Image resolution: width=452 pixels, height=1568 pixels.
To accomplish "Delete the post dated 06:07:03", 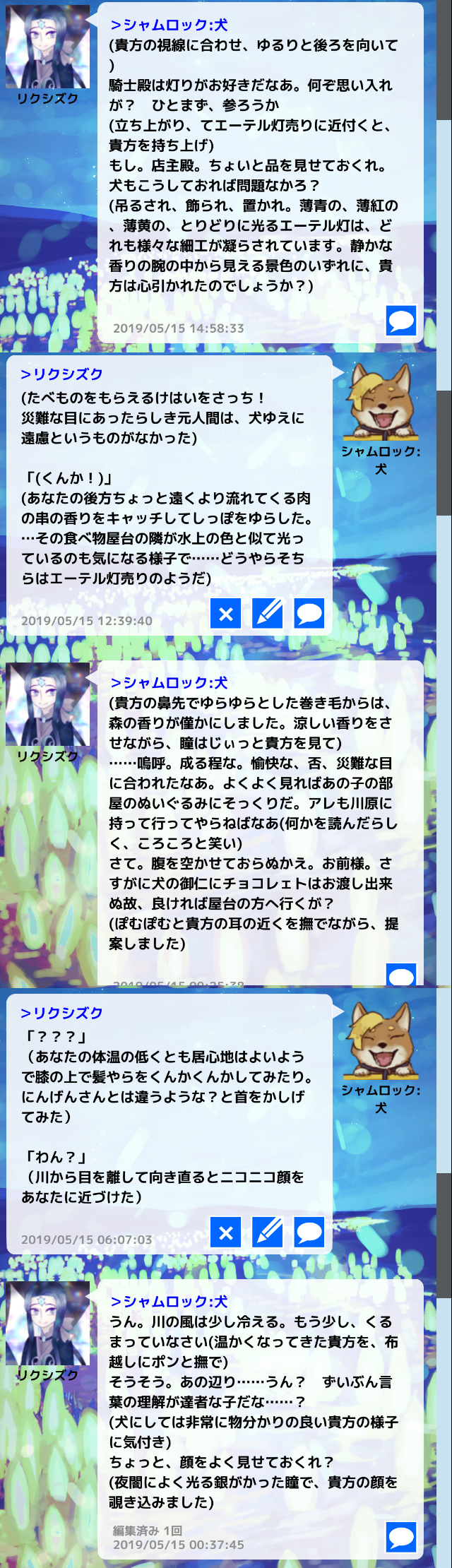I will [226, 1232].
